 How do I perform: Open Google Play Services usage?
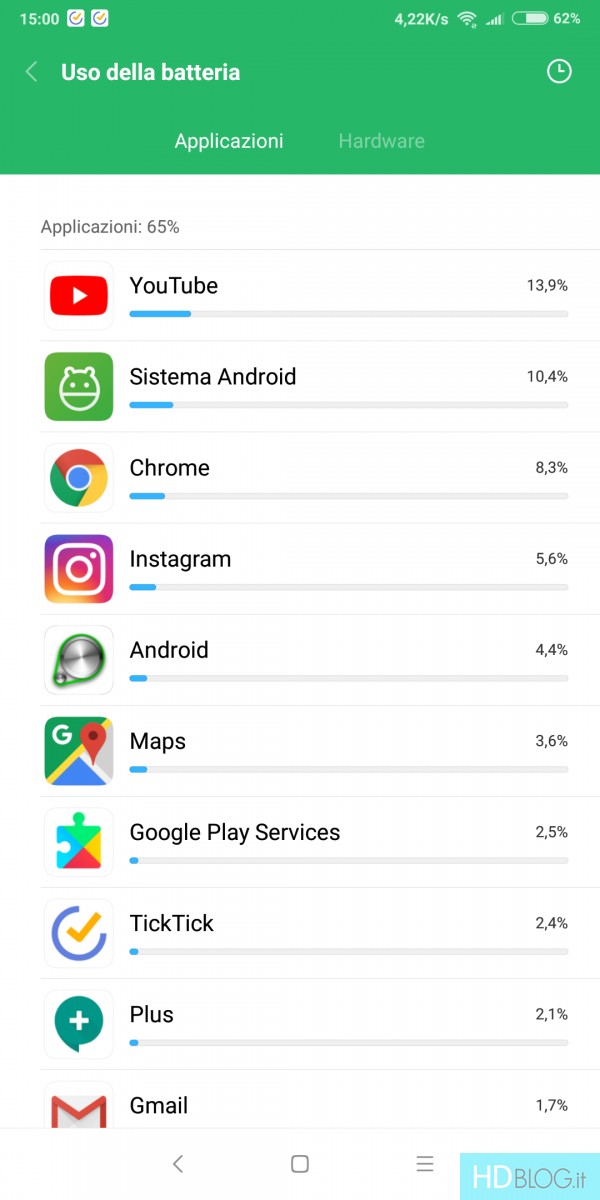click(300, 842)
